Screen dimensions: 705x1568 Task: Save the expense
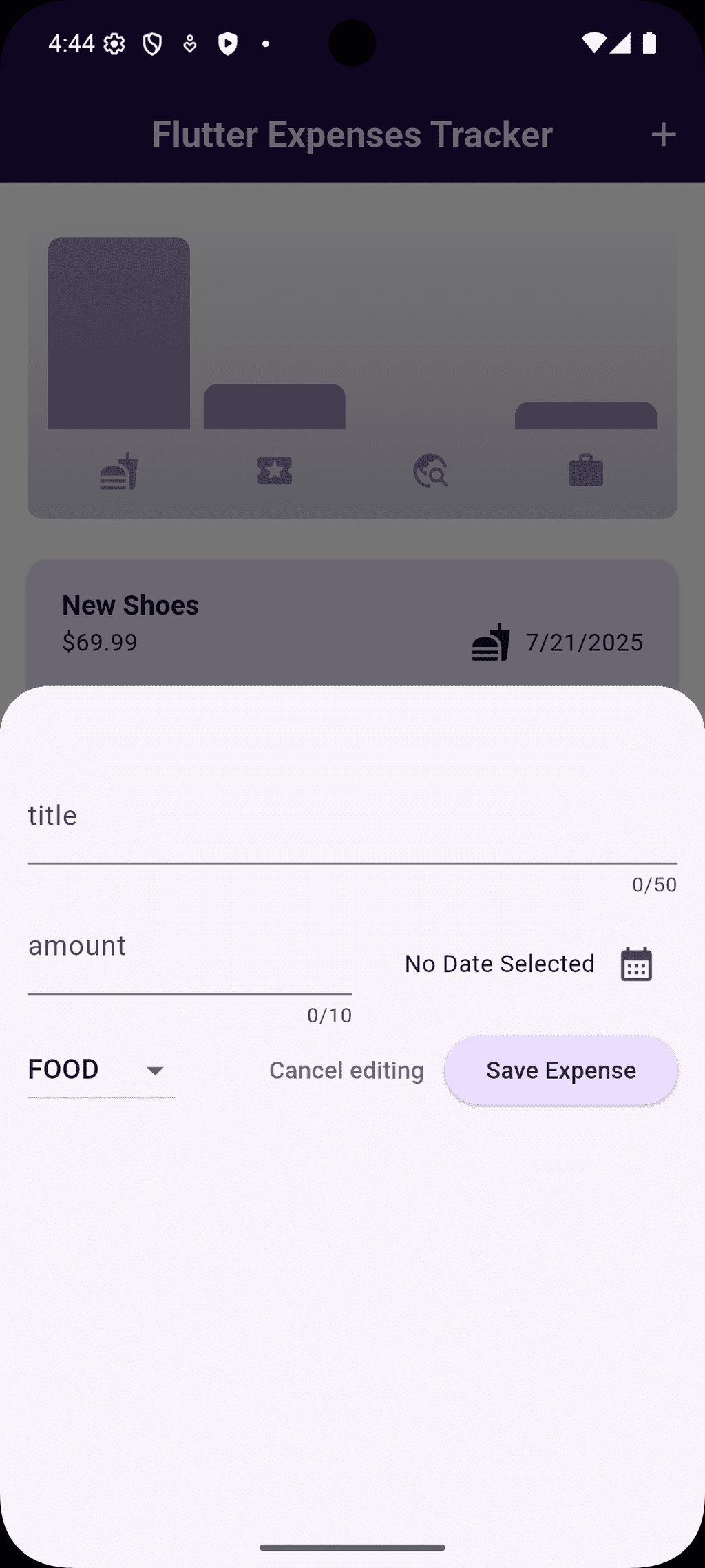561,1071
